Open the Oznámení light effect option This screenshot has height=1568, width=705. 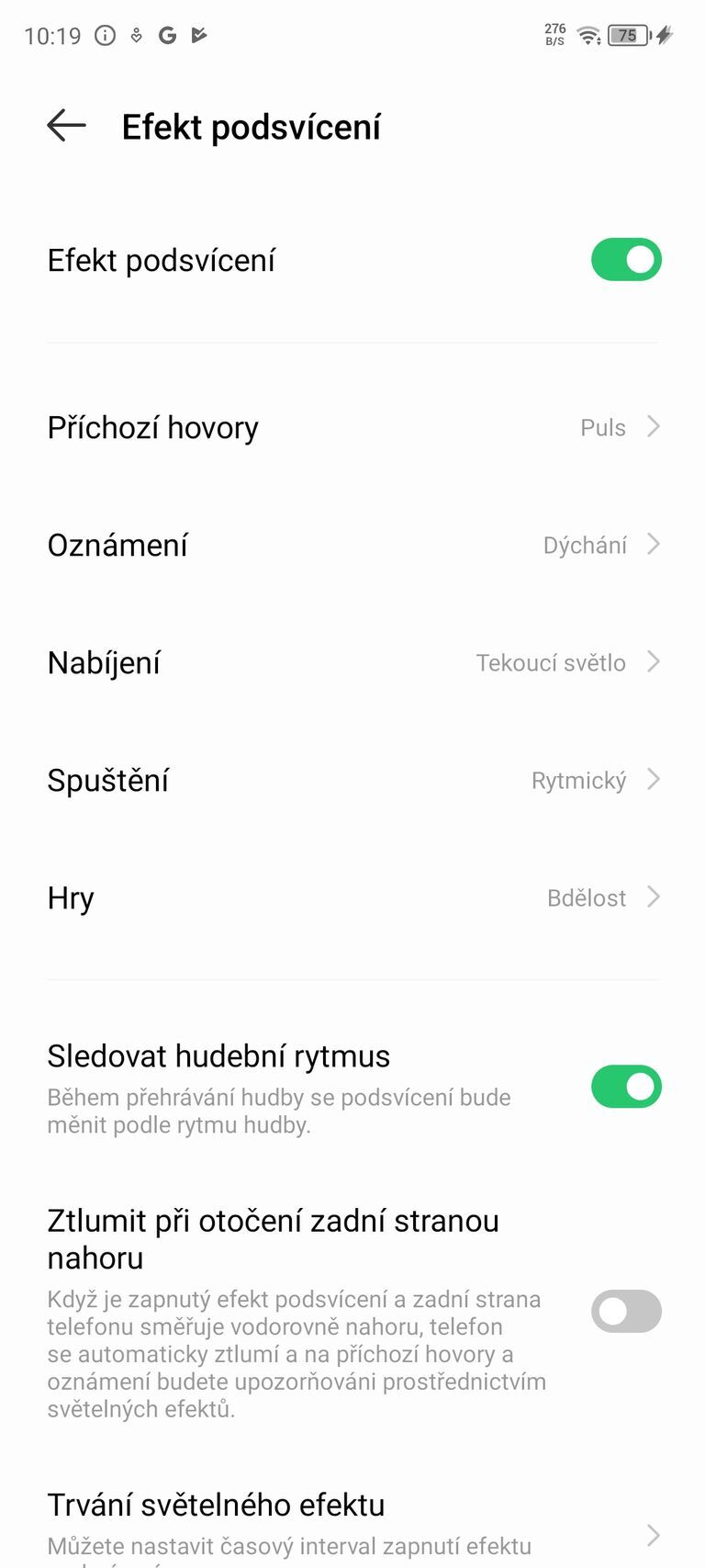tap(352, 546)
